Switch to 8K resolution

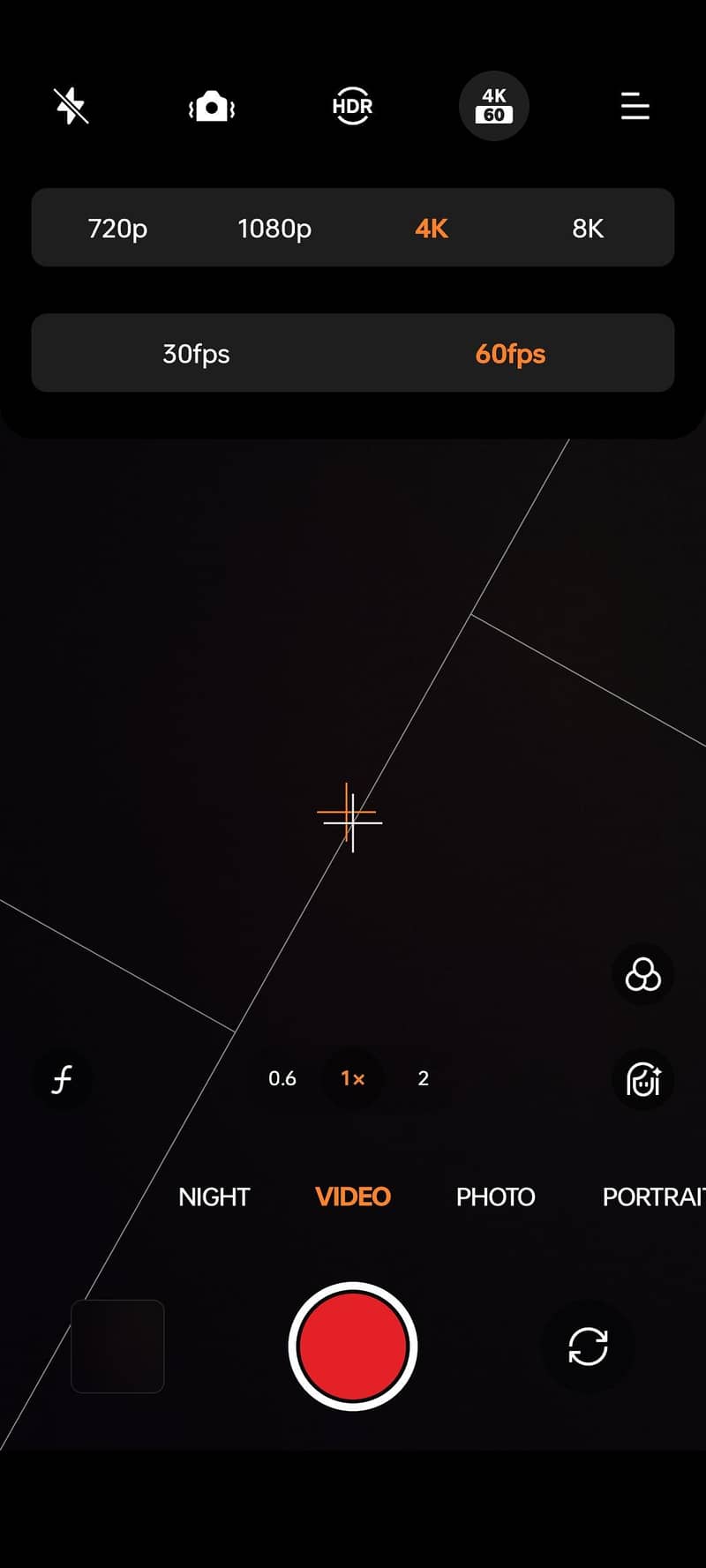tap(586, 228)
